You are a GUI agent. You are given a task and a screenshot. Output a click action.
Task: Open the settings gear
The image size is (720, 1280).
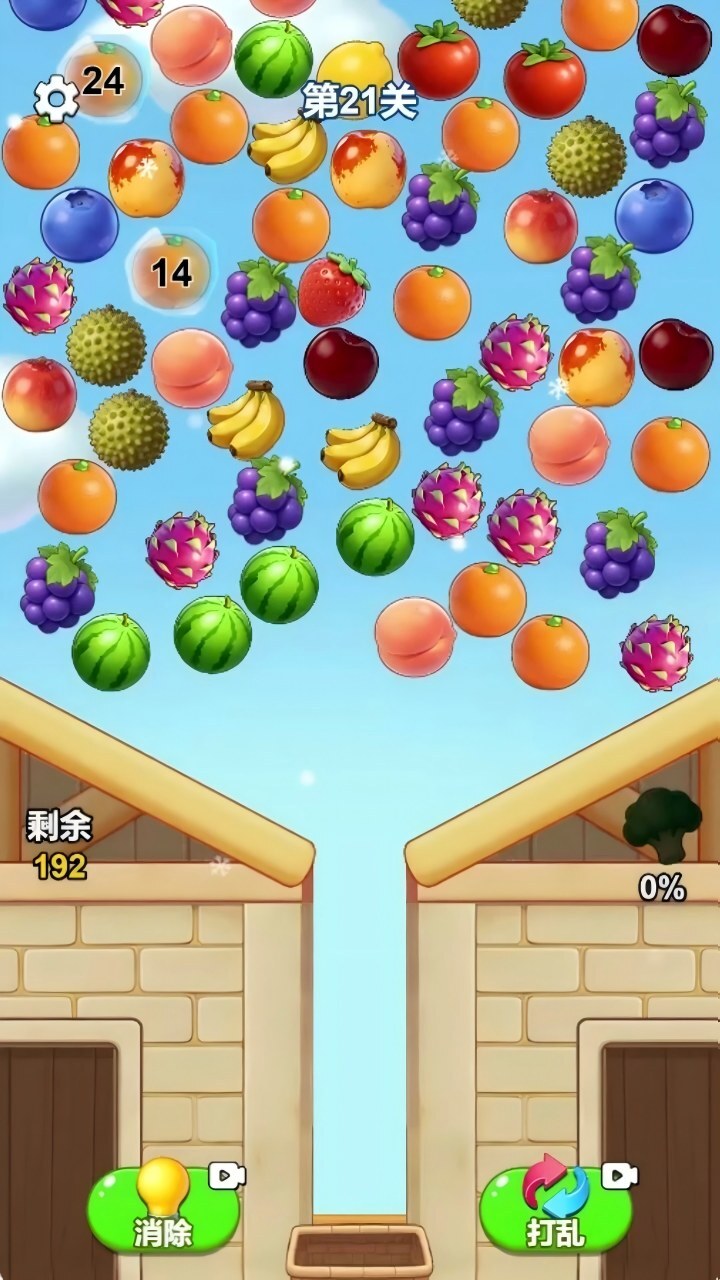(x=56, y=97)
